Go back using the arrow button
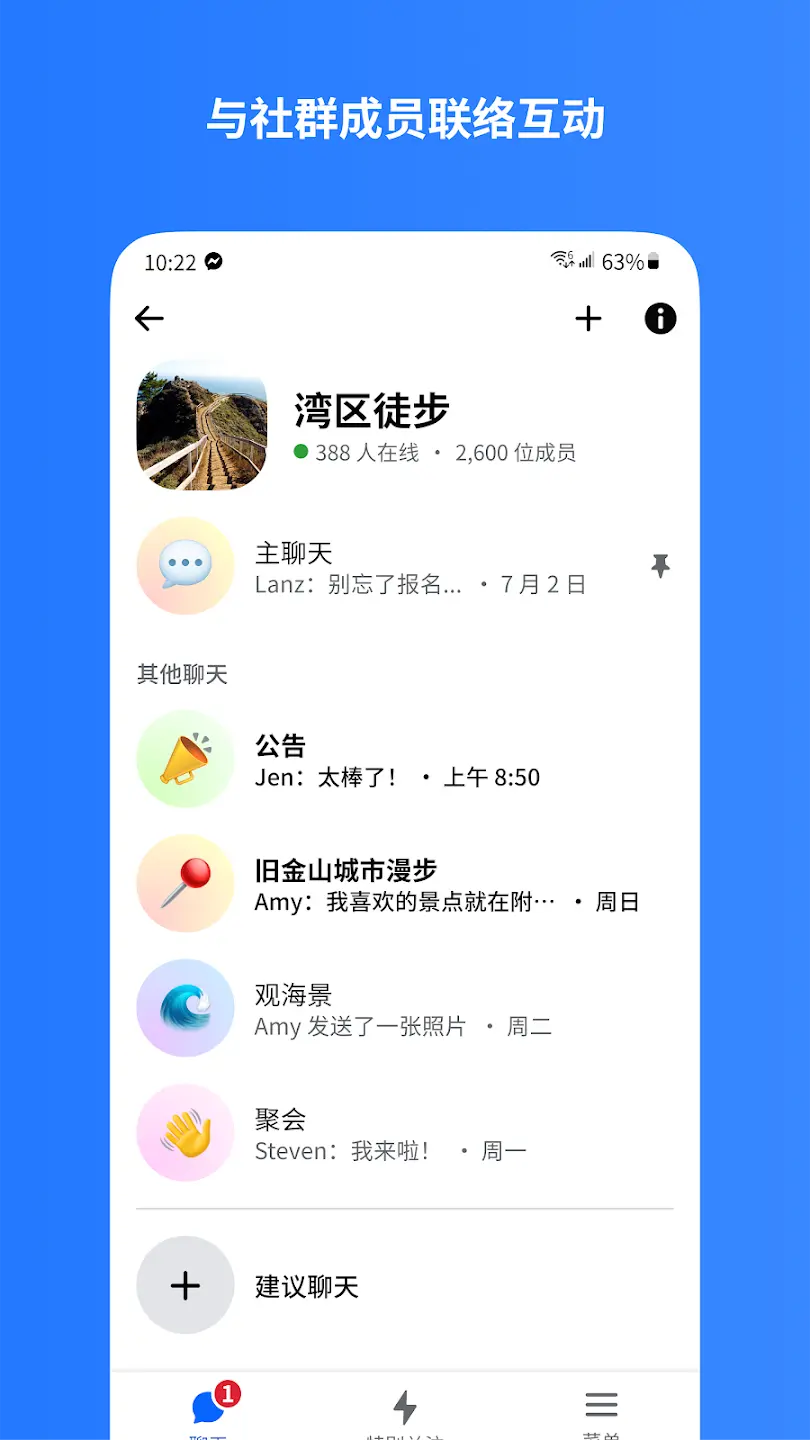810x1440 pixels. tap(149, 318)
